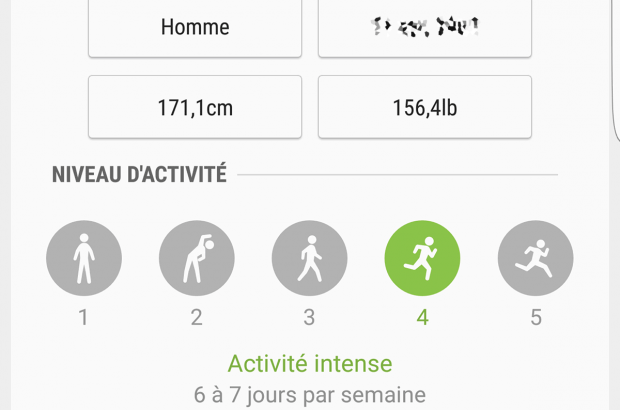
Task: Open the gender field showing Homme
Action: tap(195, 28)
